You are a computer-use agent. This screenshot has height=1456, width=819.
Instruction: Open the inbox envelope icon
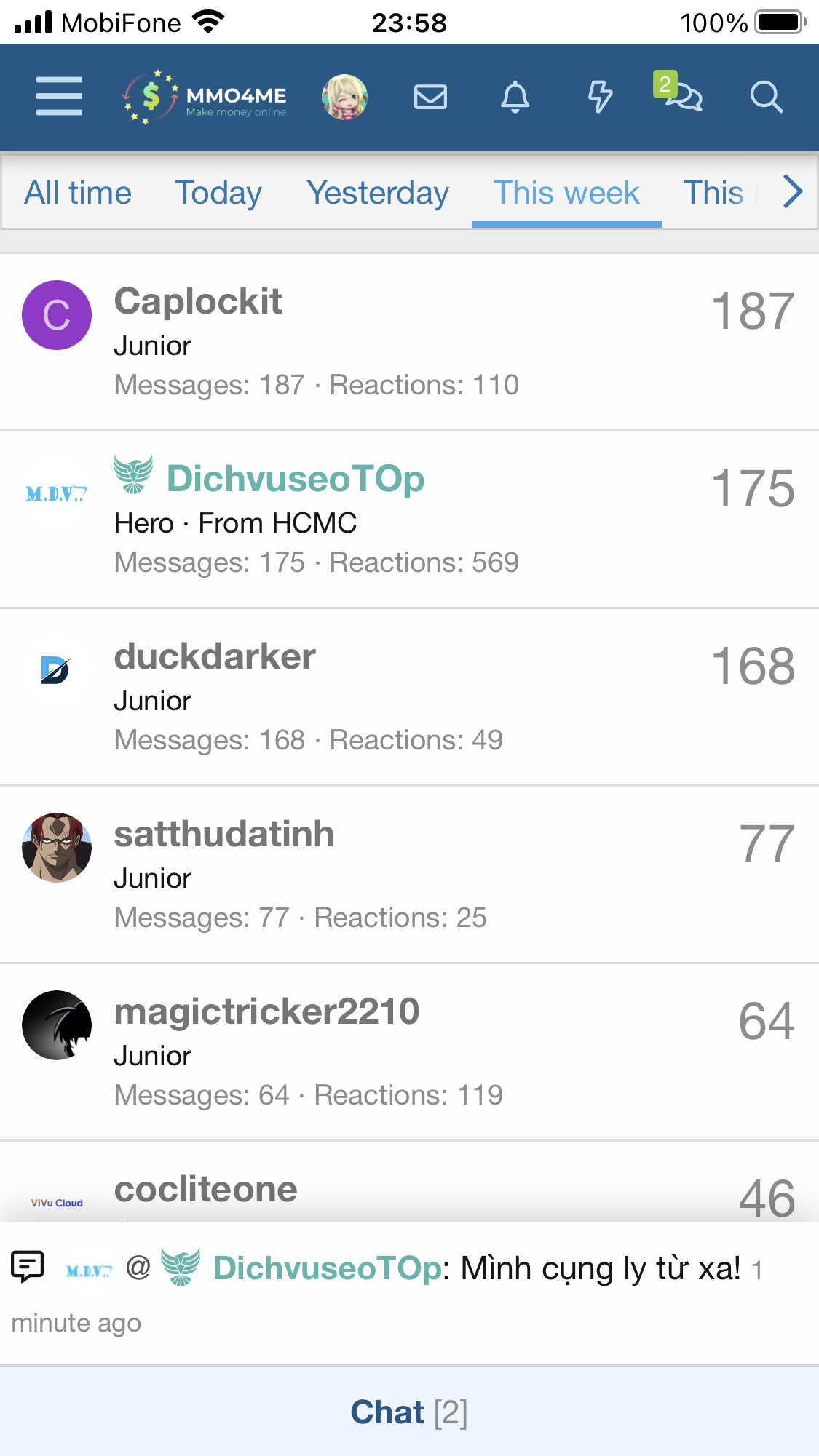coord(430,97)
